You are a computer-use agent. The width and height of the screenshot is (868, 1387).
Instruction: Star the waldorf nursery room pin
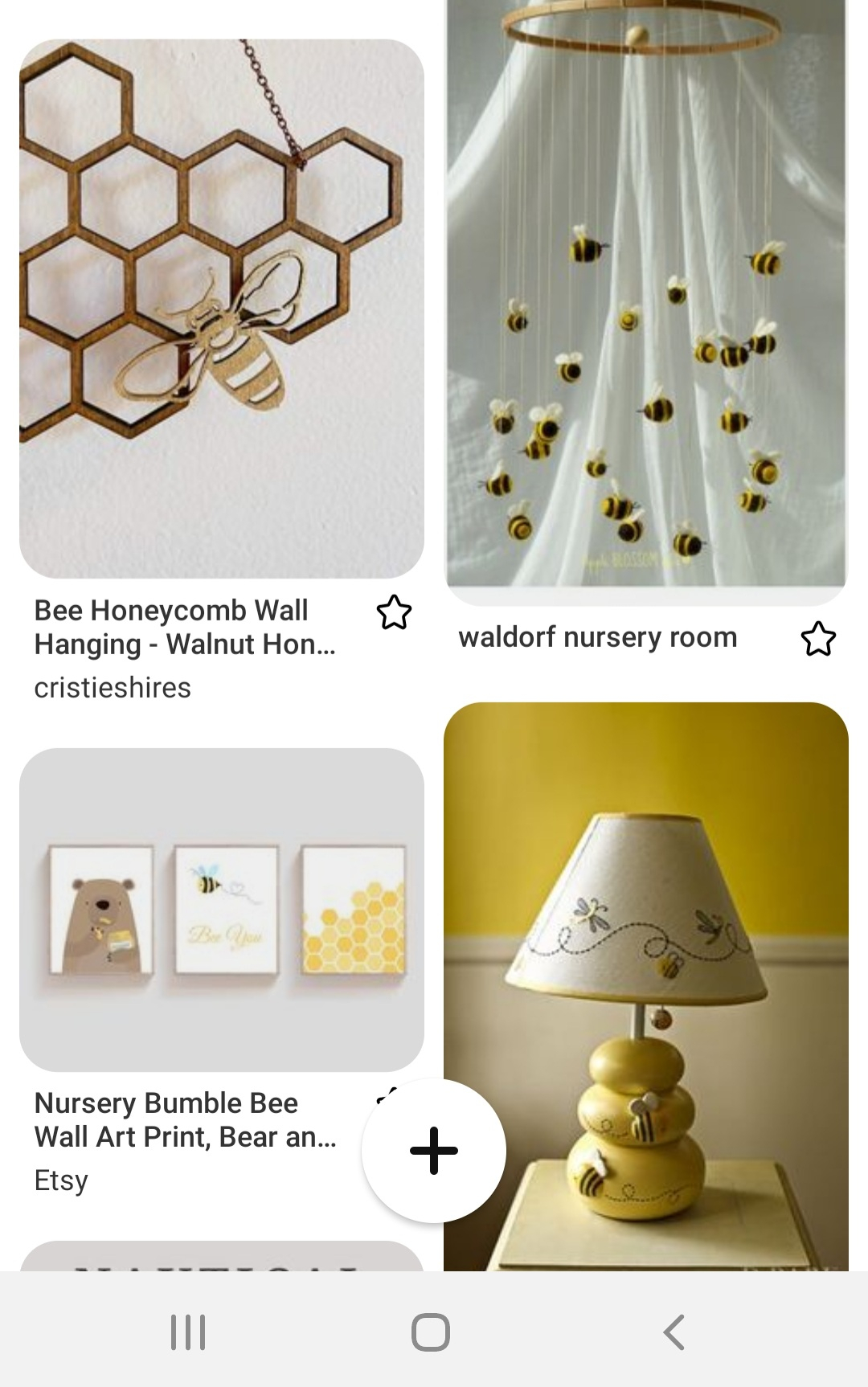point(818,640)
